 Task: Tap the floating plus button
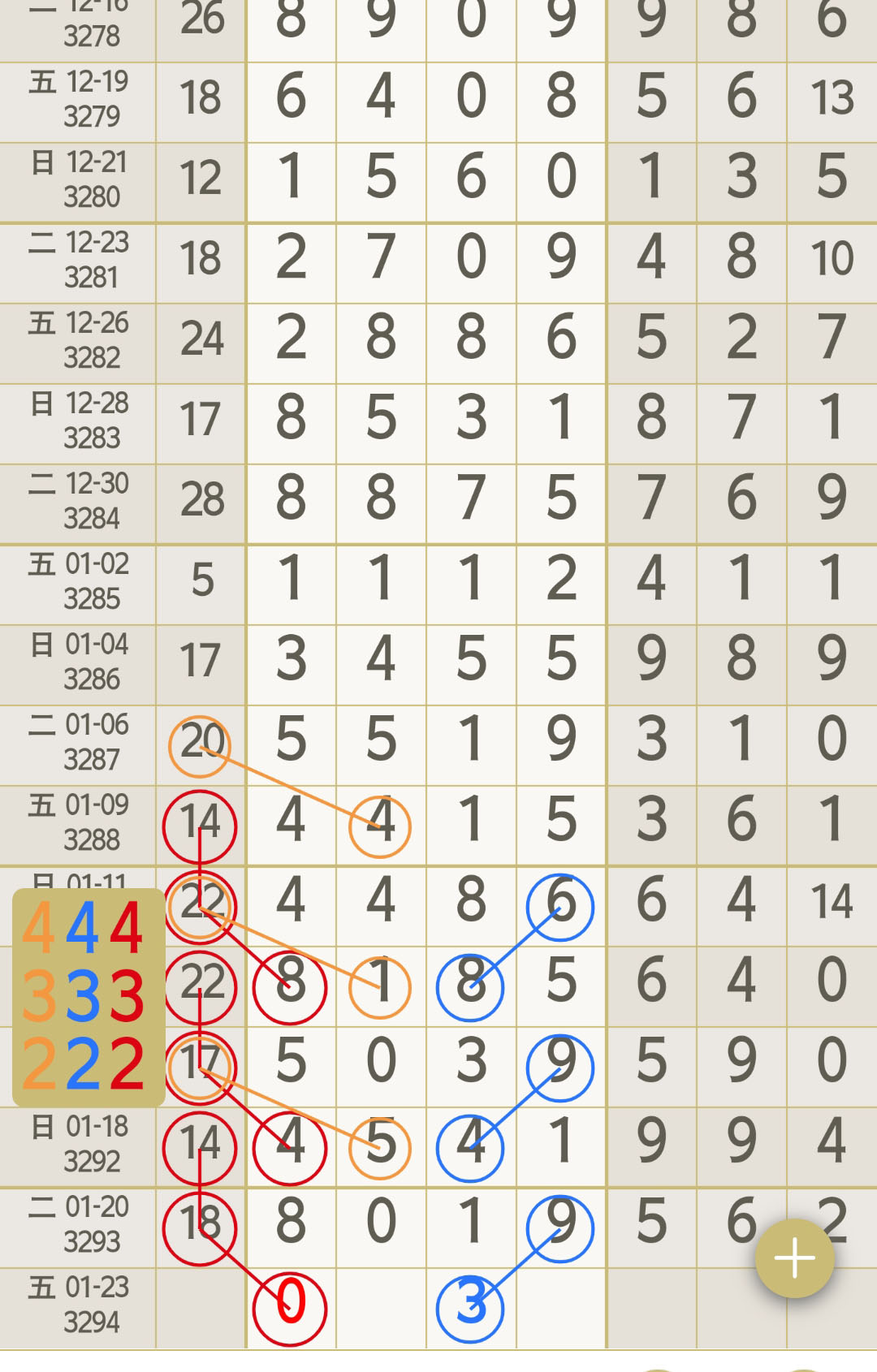(x=794, y=1258)
